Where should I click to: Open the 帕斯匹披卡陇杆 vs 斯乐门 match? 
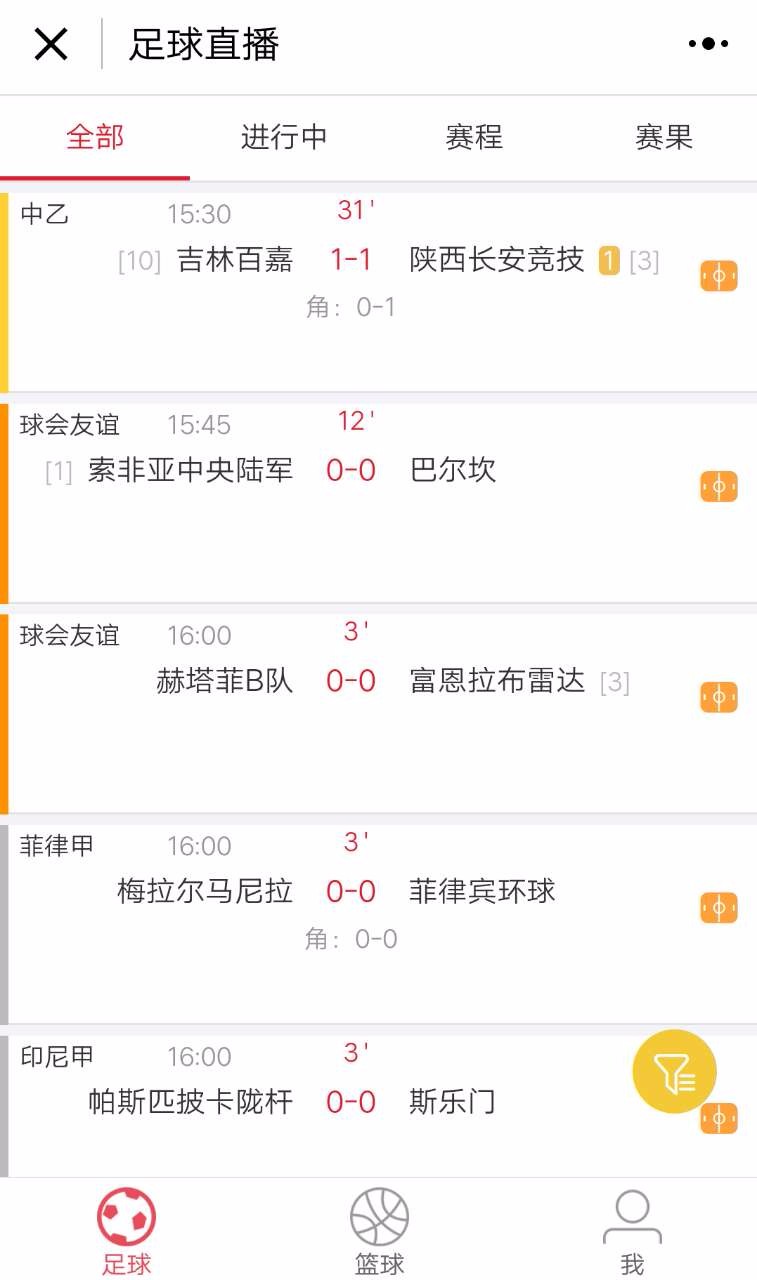(x=378, y=1106)
